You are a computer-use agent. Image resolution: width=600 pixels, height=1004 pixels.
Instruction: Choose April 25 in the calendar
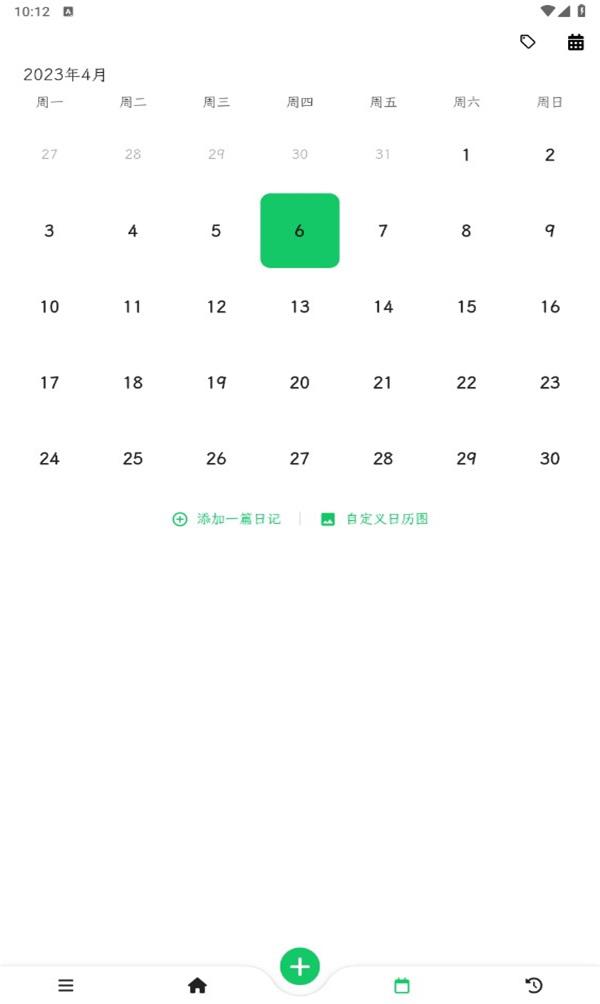pos(133,458)
